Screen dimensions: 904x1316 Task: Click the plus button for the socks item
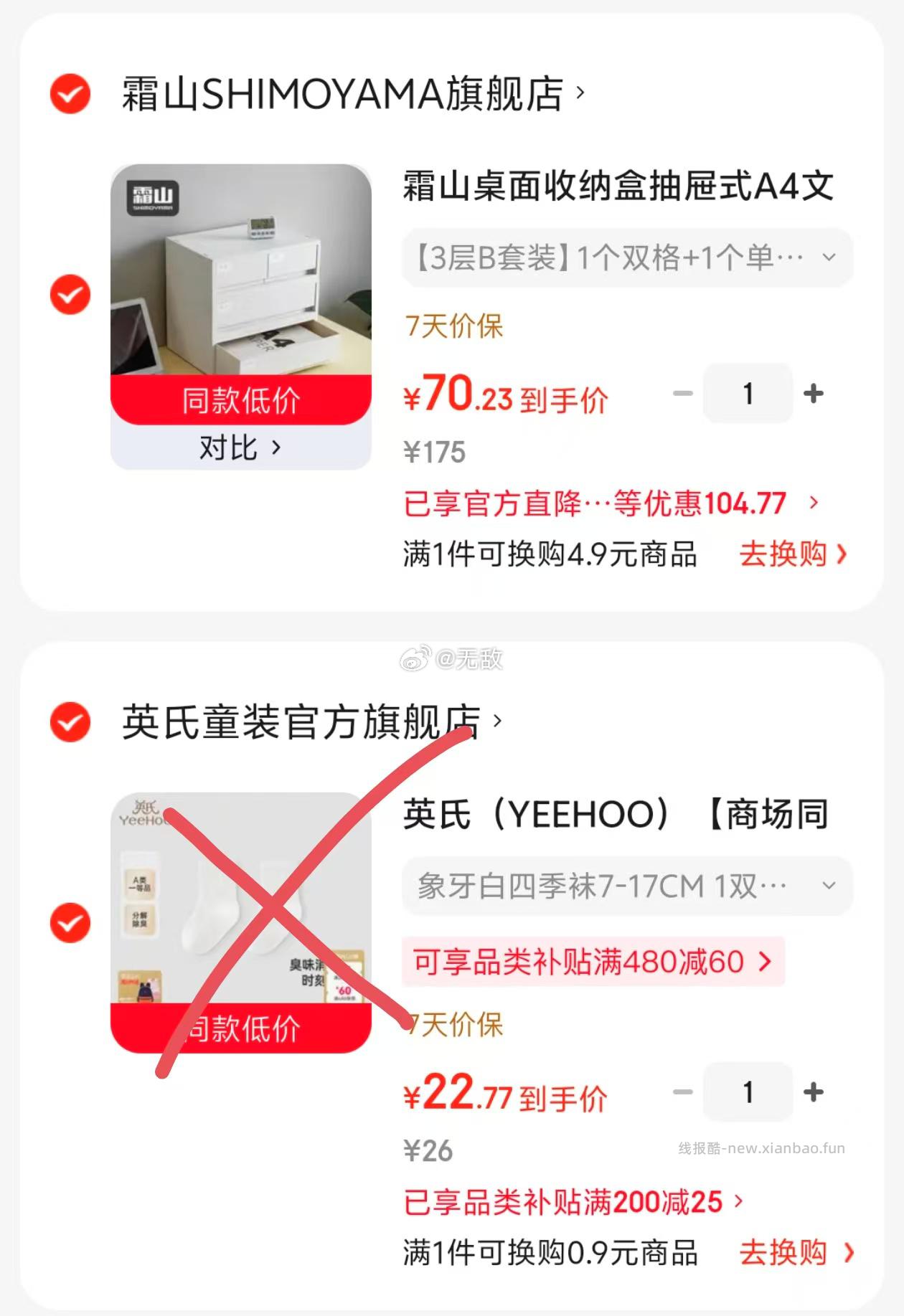coord(813,1092)
